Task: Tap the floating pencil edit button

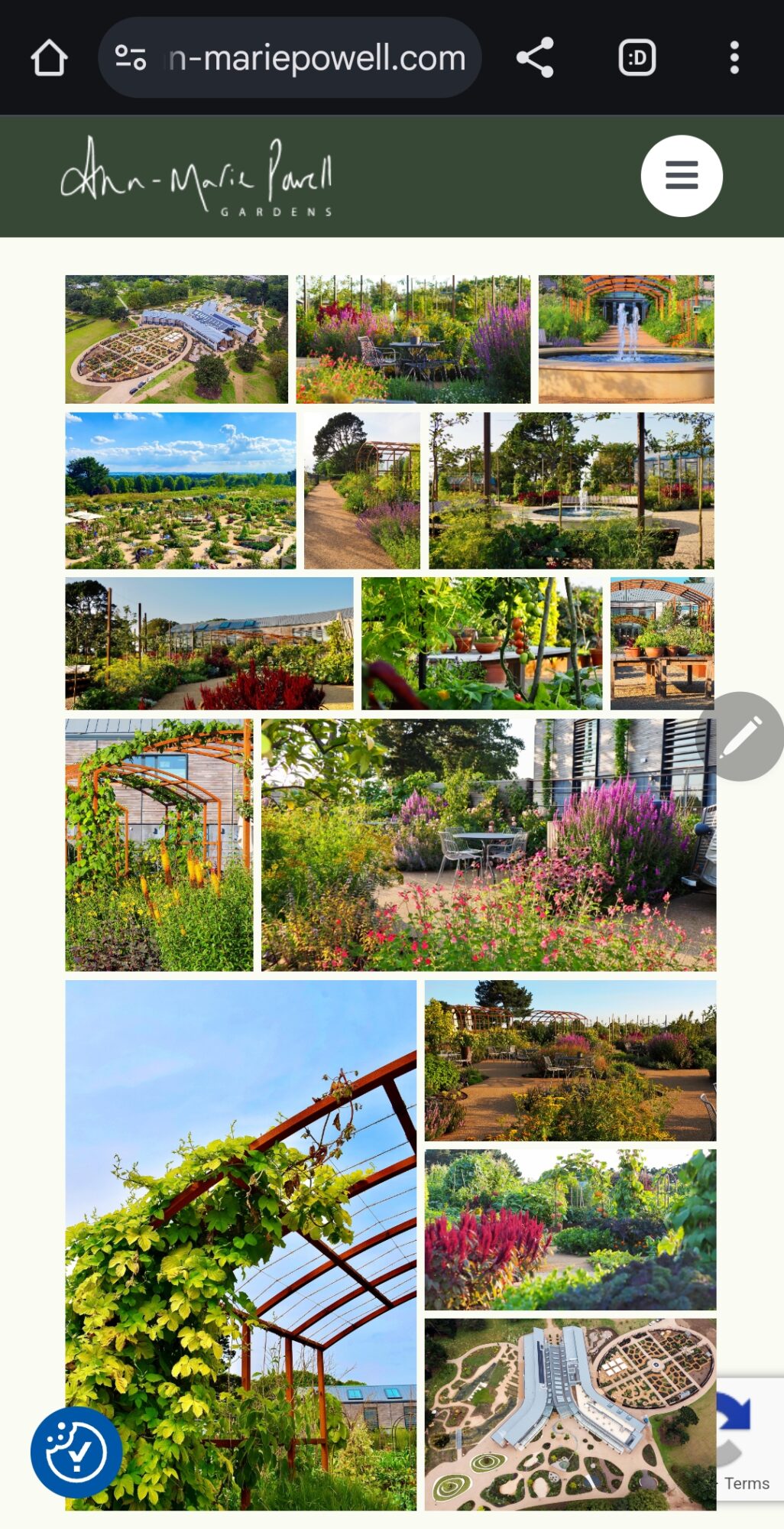Action: 740,737
